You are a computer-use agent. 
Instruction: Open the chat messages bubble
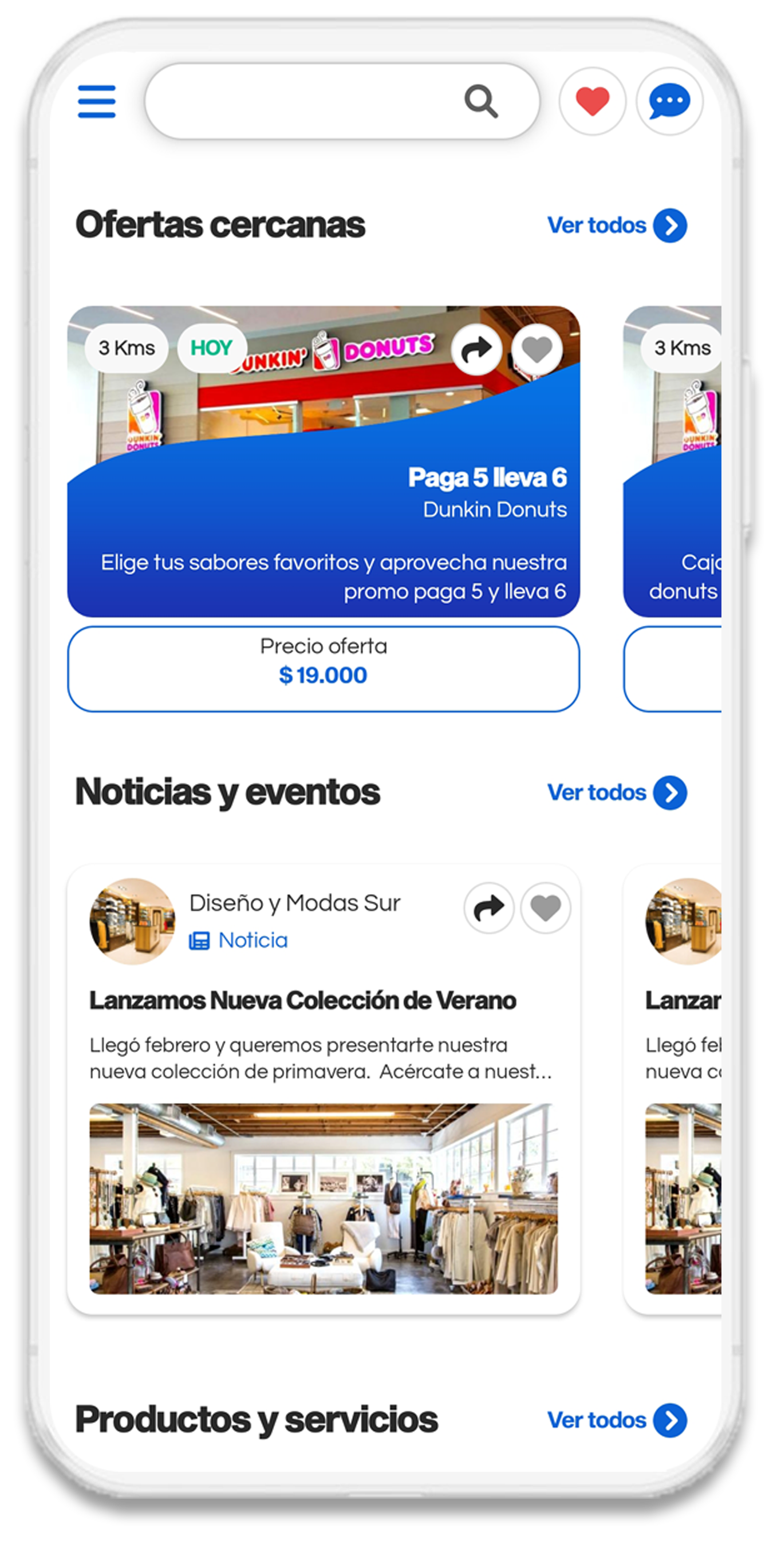(x=669, y=102)
